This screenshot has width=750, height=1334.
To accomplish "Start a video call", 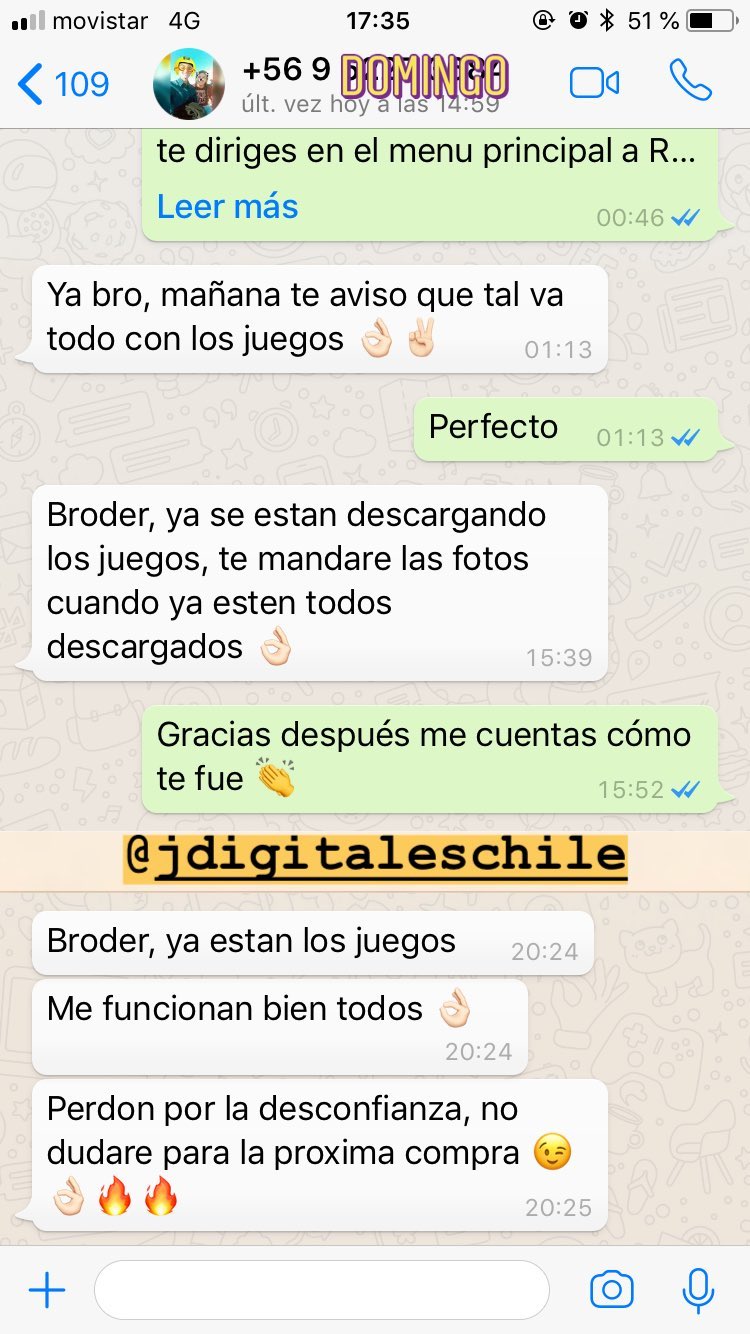I will tap(594, 83).
